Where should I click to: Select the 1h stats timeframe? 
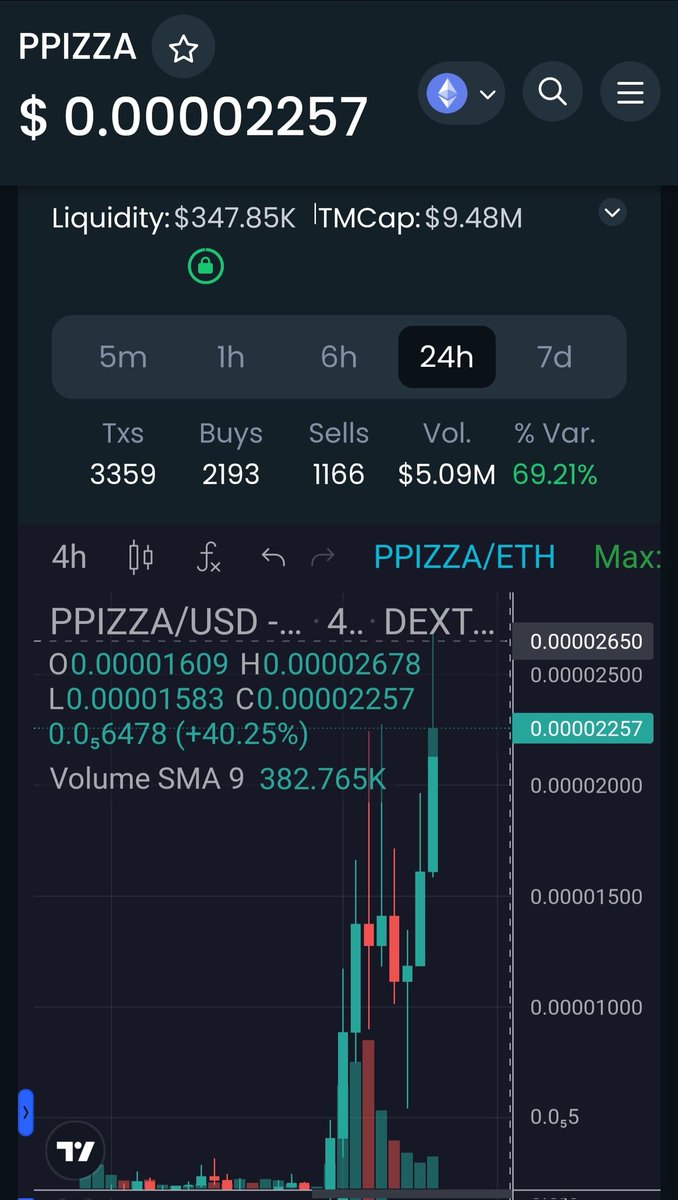(x=231, y=357)
